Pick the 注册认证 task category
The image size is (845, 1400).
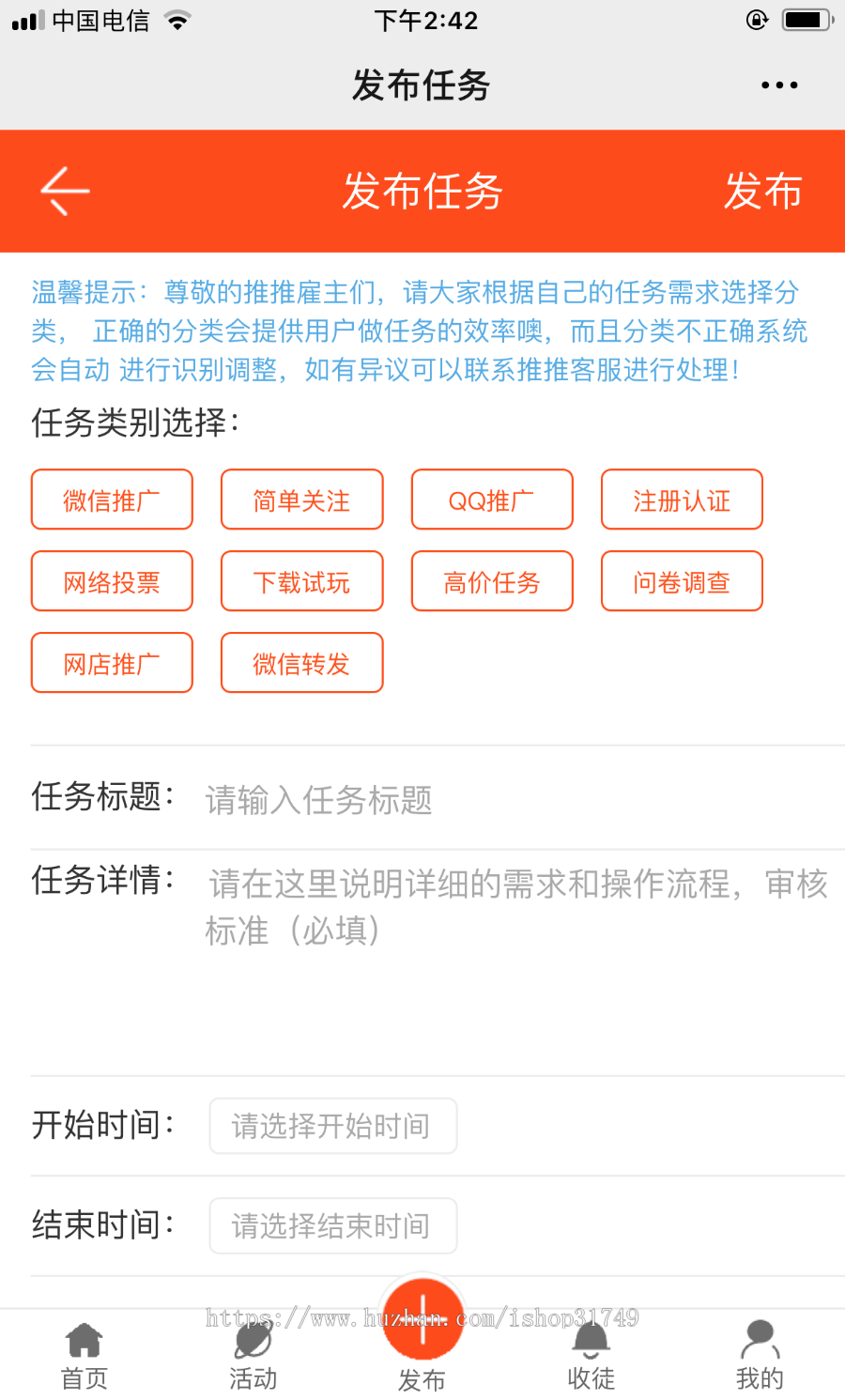pyautogui.click(x=682, y=500)
